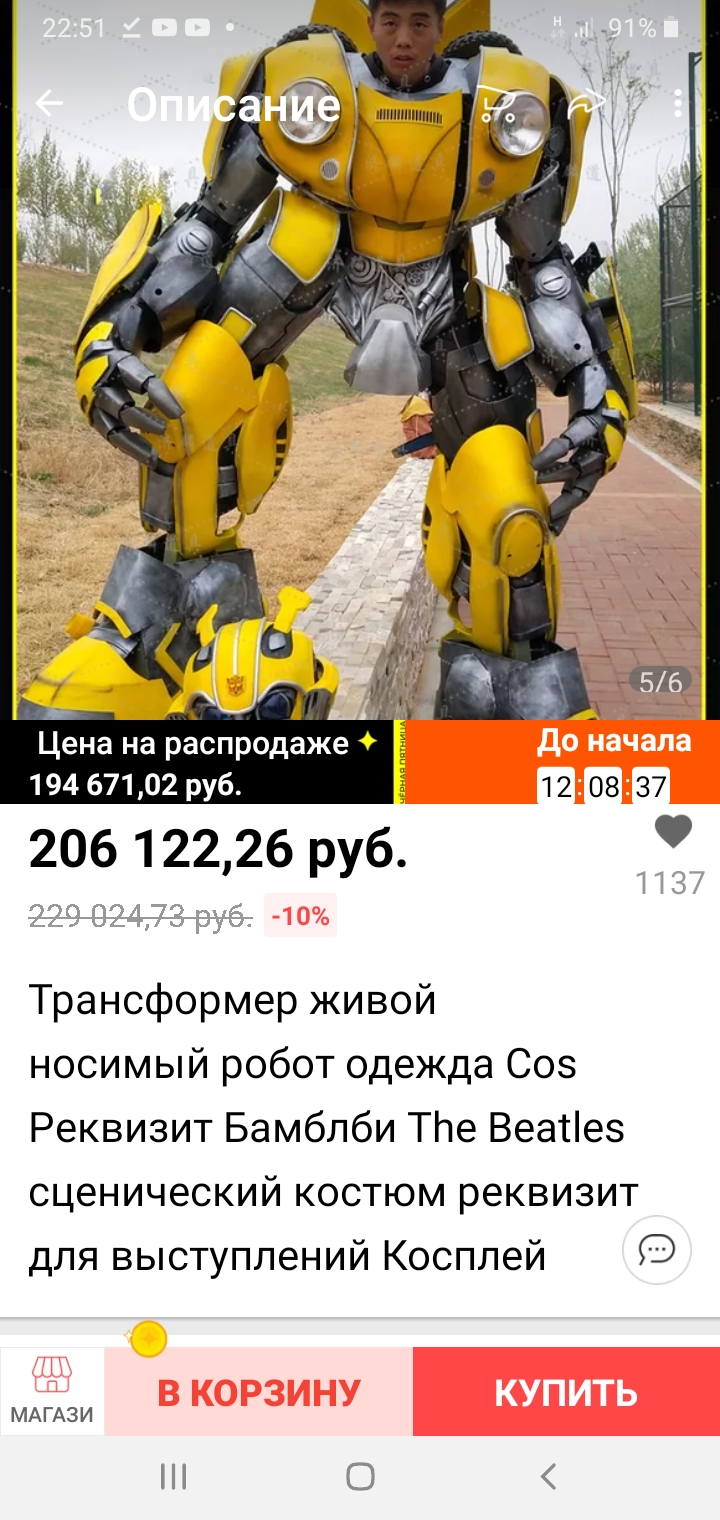
Task: Open the chat bubble to message the seller
Action: 657,1249
